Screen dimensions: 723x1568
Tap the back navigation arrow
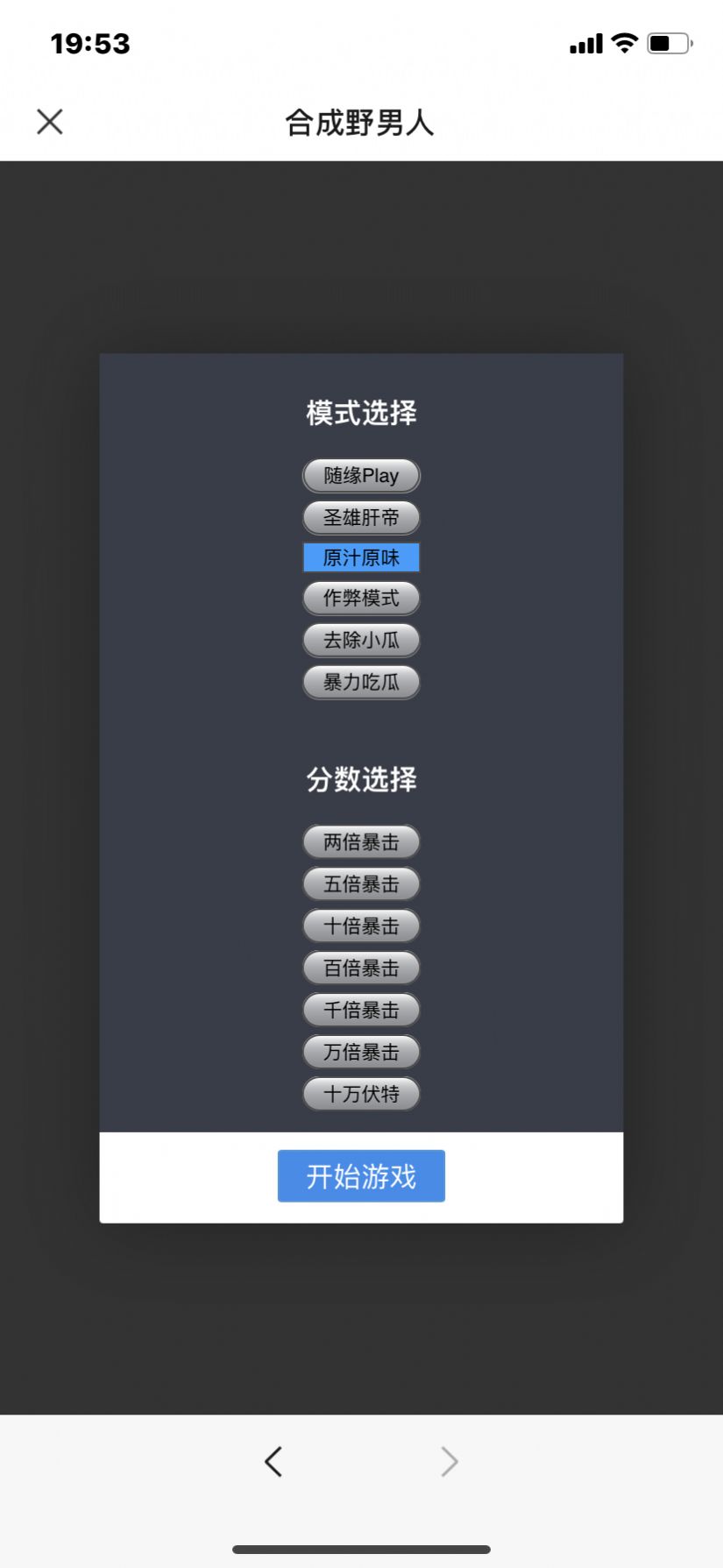(x=273, y=1460)
